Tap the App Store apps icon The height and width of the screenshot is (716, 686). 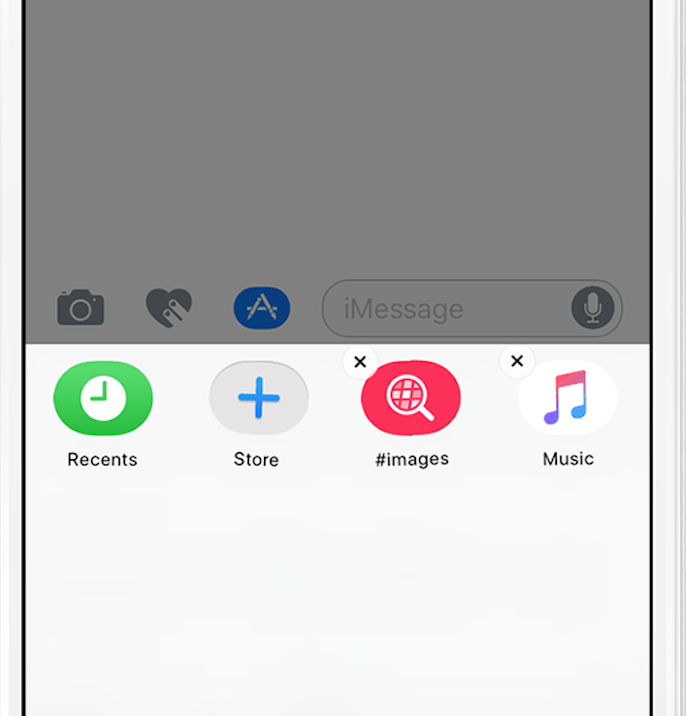[x=261, y=308]
